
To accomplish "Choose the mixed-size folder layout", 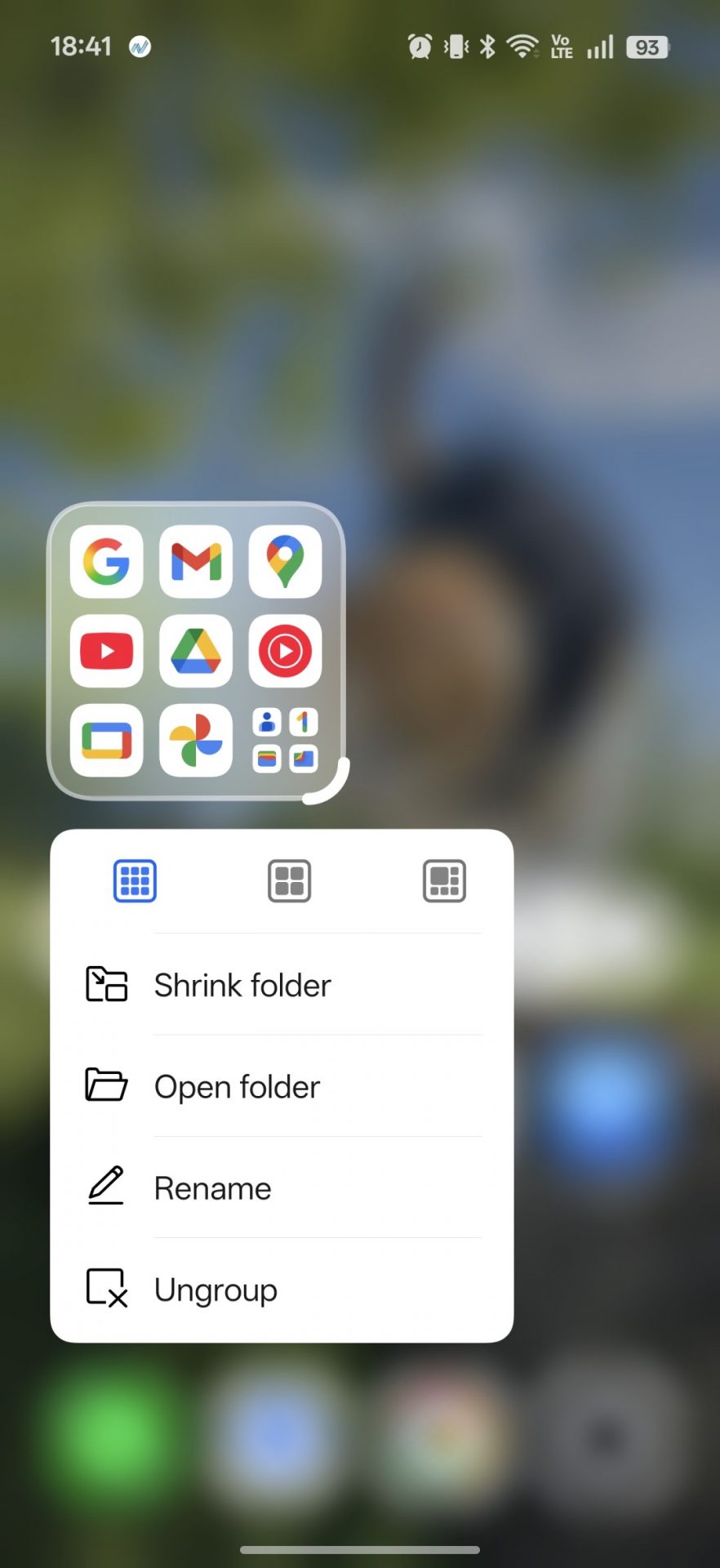I will [444, 881].
